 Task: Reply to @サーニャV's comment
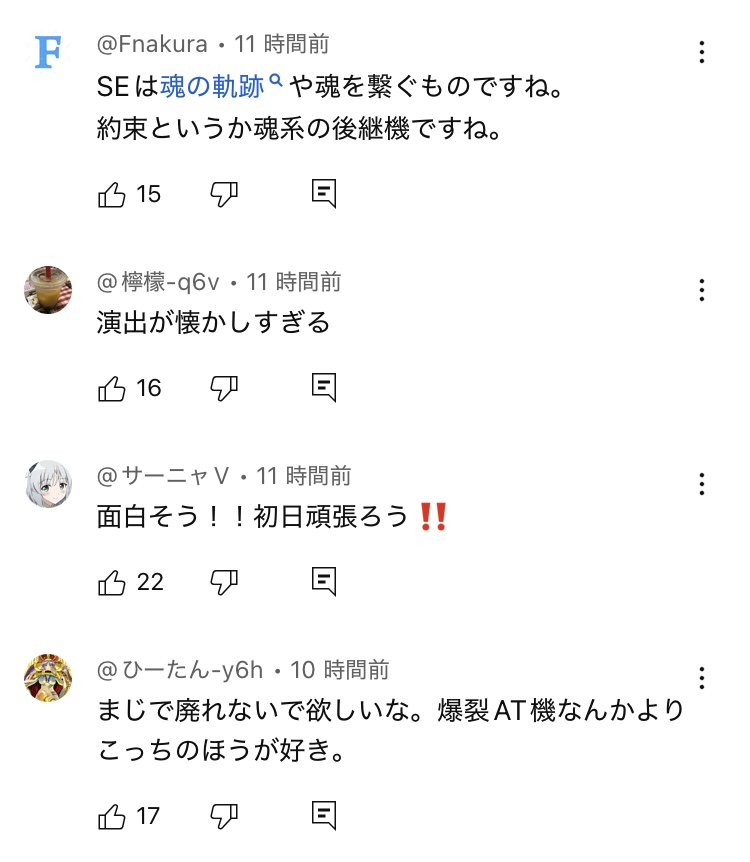[x=324, y=582]
